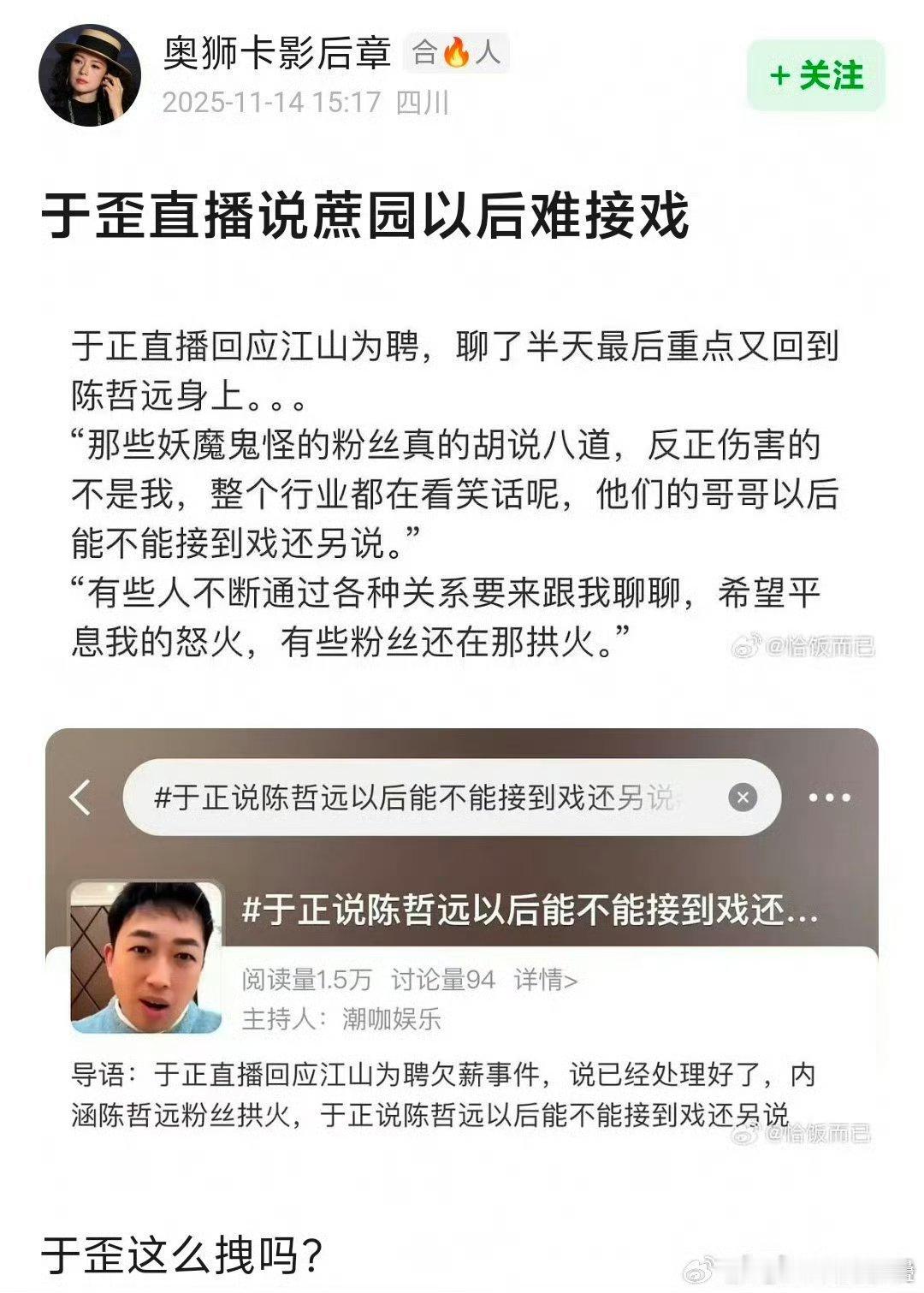The width and height of the screenshot is (924, 1293).
Task: Select the post title 于歪直播说蔗园以后难接戏
Action: pos(368,217)
